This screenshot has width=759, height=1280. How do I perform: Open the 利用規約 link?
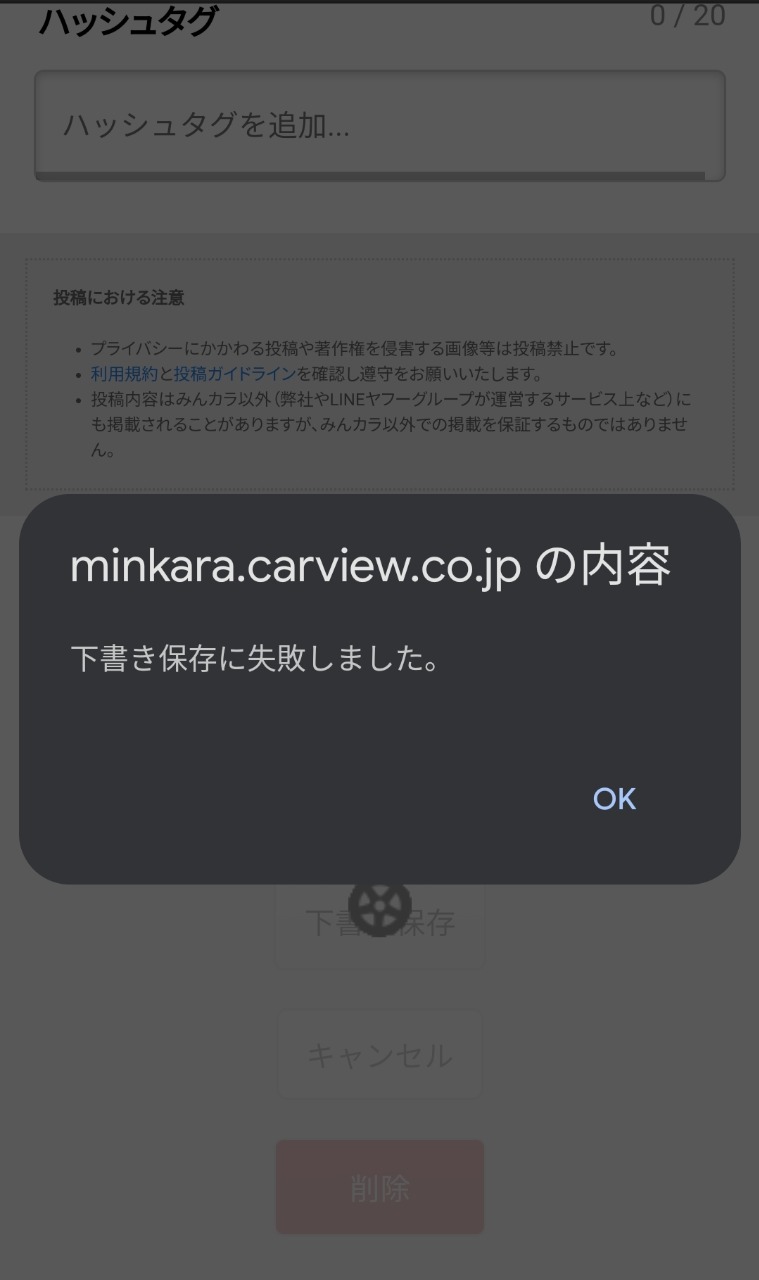coord(124,374)
